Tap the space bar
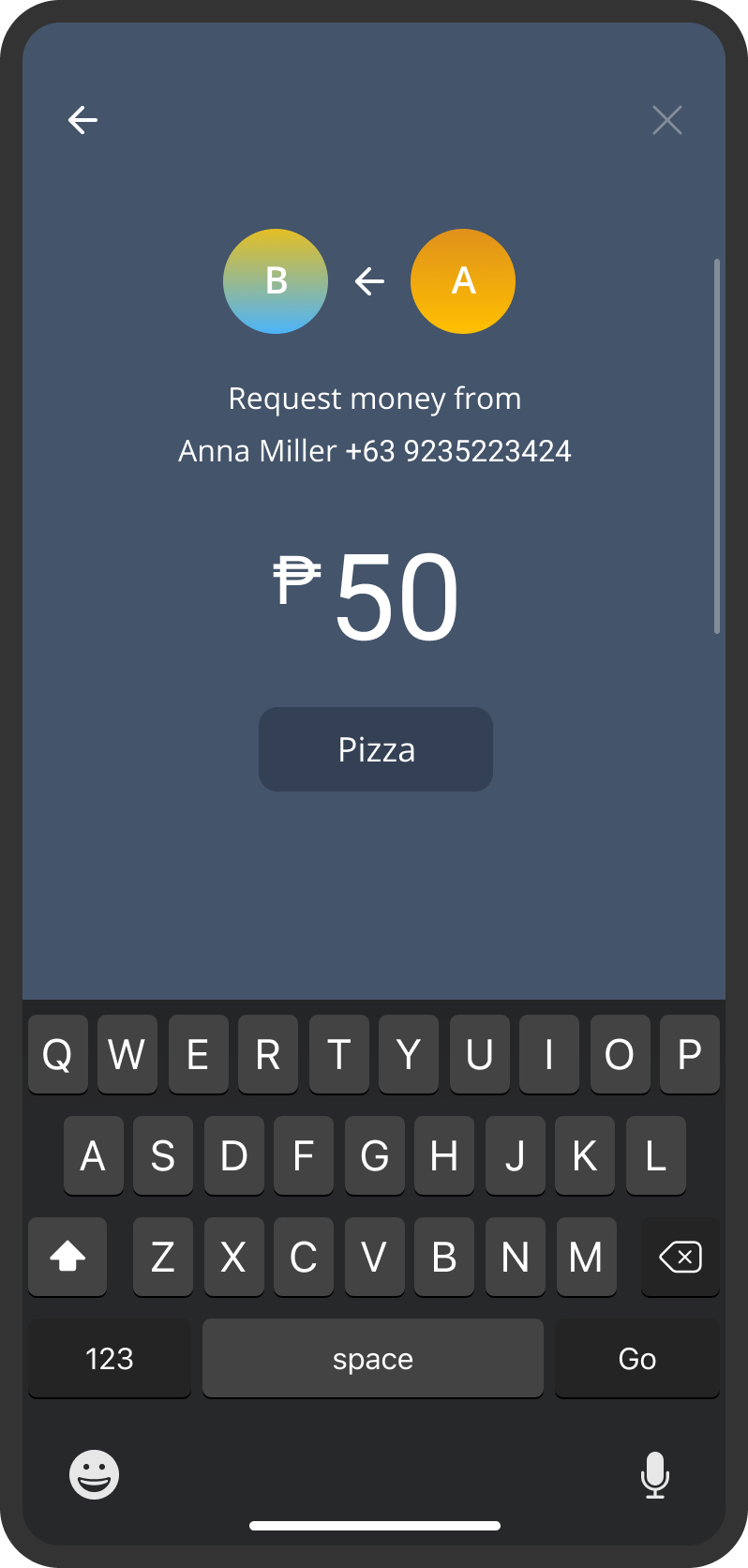This screenshot has width=748, height=1568. (x=373, y=1358)
